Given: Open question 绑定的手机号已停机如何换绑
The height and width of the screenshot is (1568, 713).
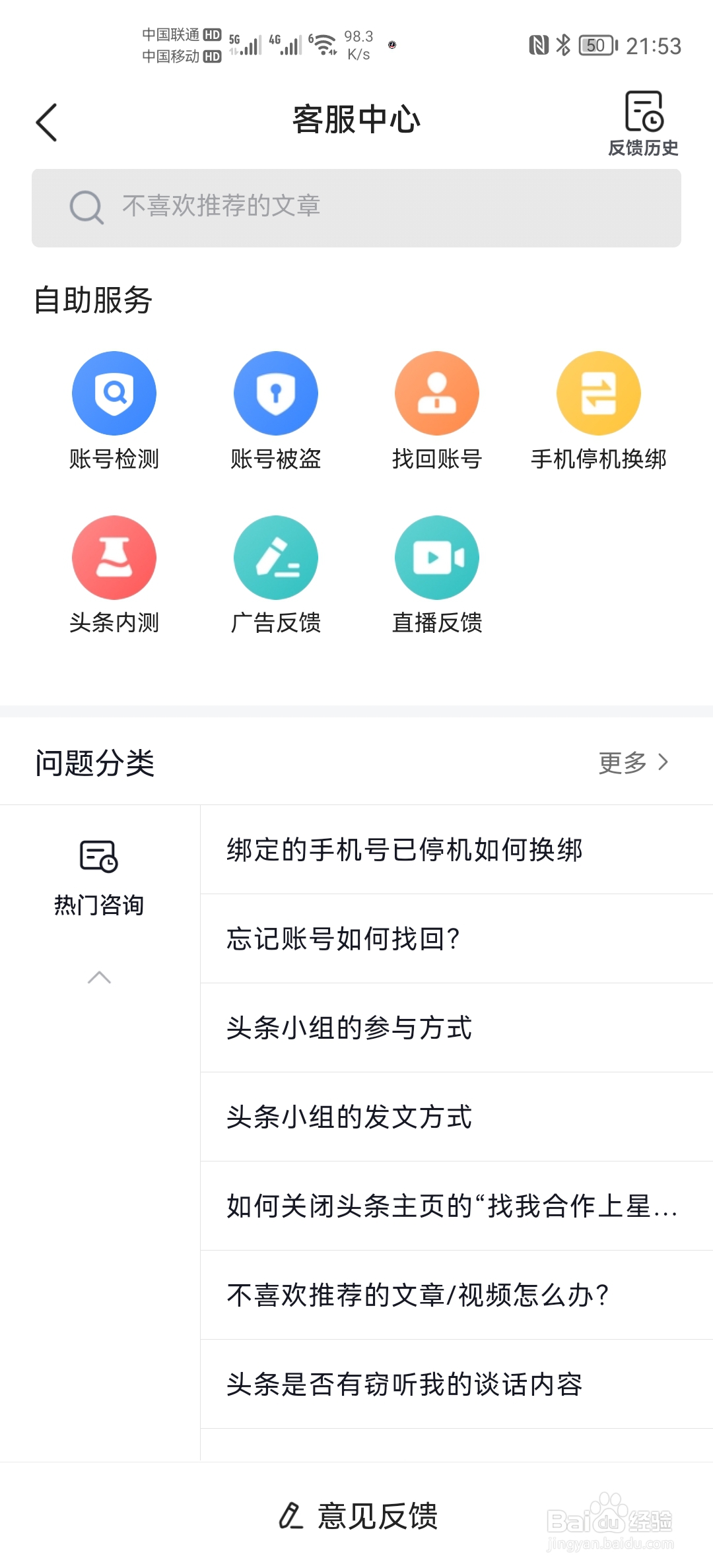Looking at the screenshot, I should pos(404,851).
